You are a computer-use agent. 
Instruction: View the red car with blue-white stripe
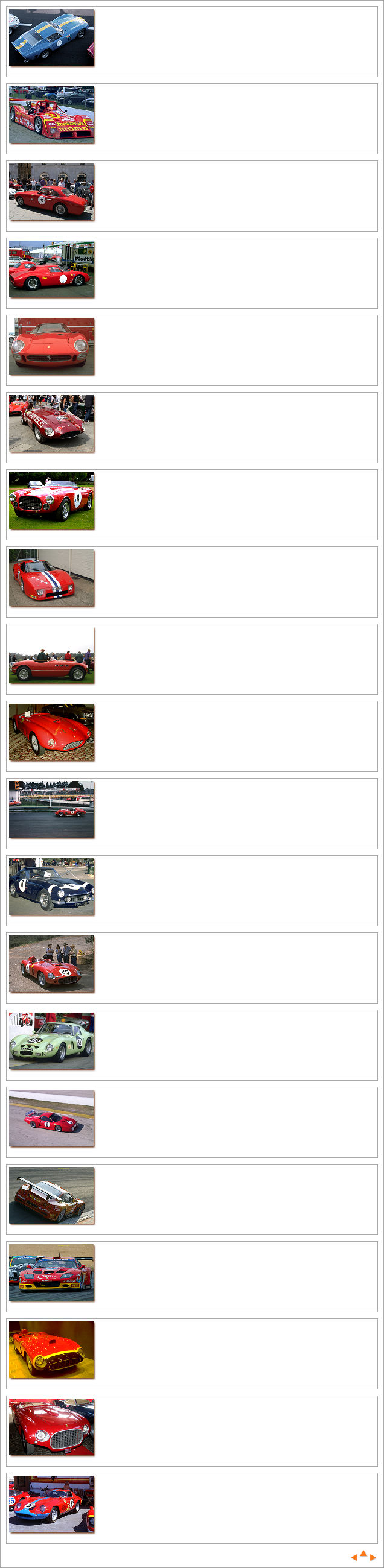(x=52, y=578)
